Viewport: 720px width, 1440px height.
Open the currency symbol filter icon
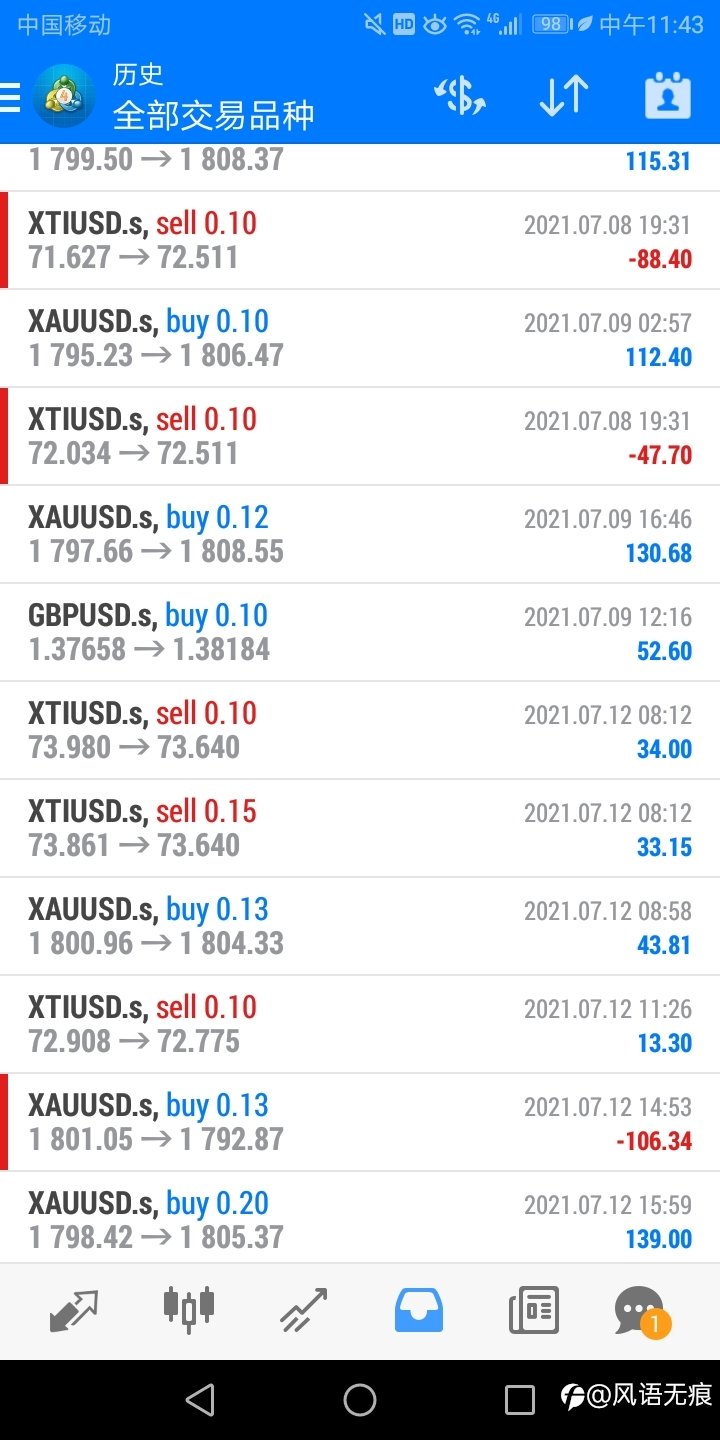(x=460, y=96)
